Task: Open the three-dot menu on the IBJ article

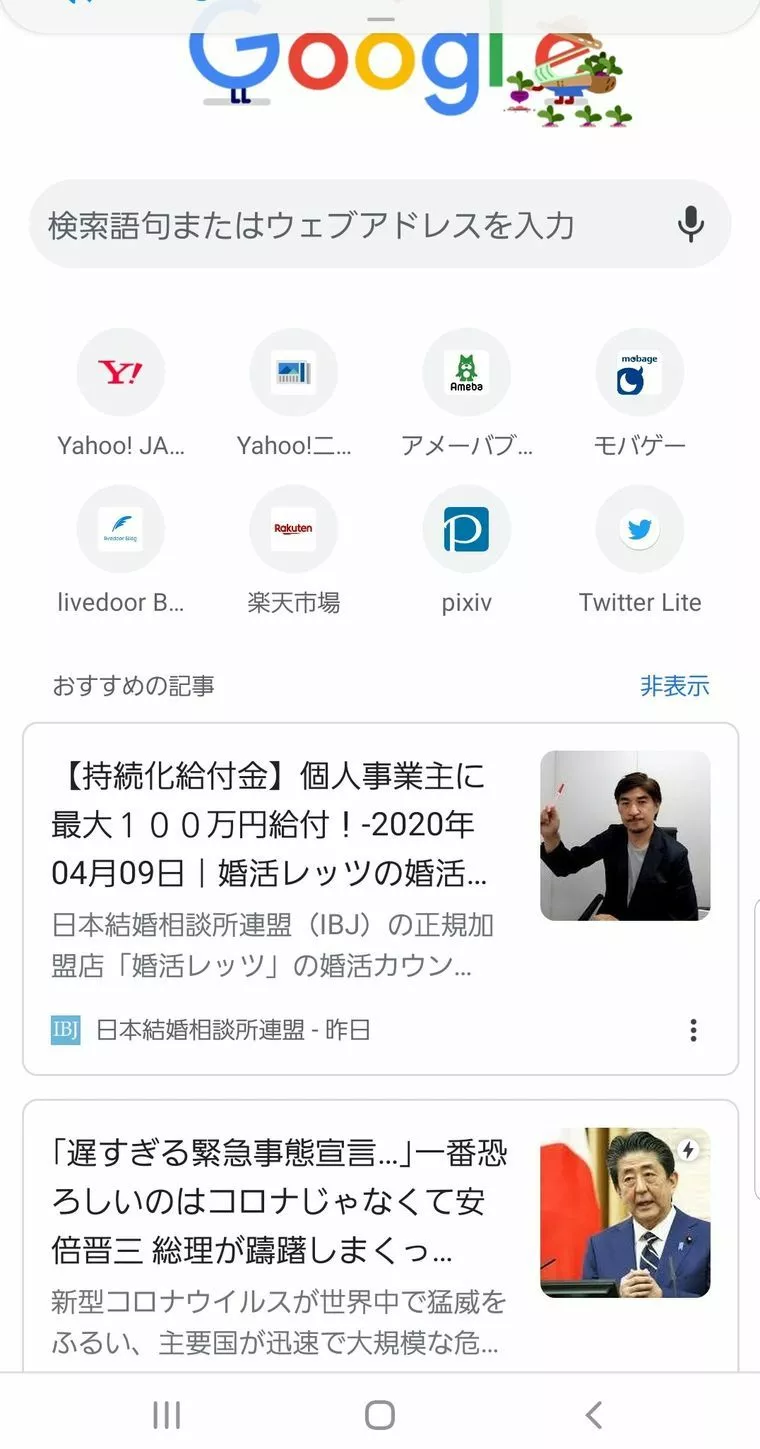Action: (x=692, y=1029)
